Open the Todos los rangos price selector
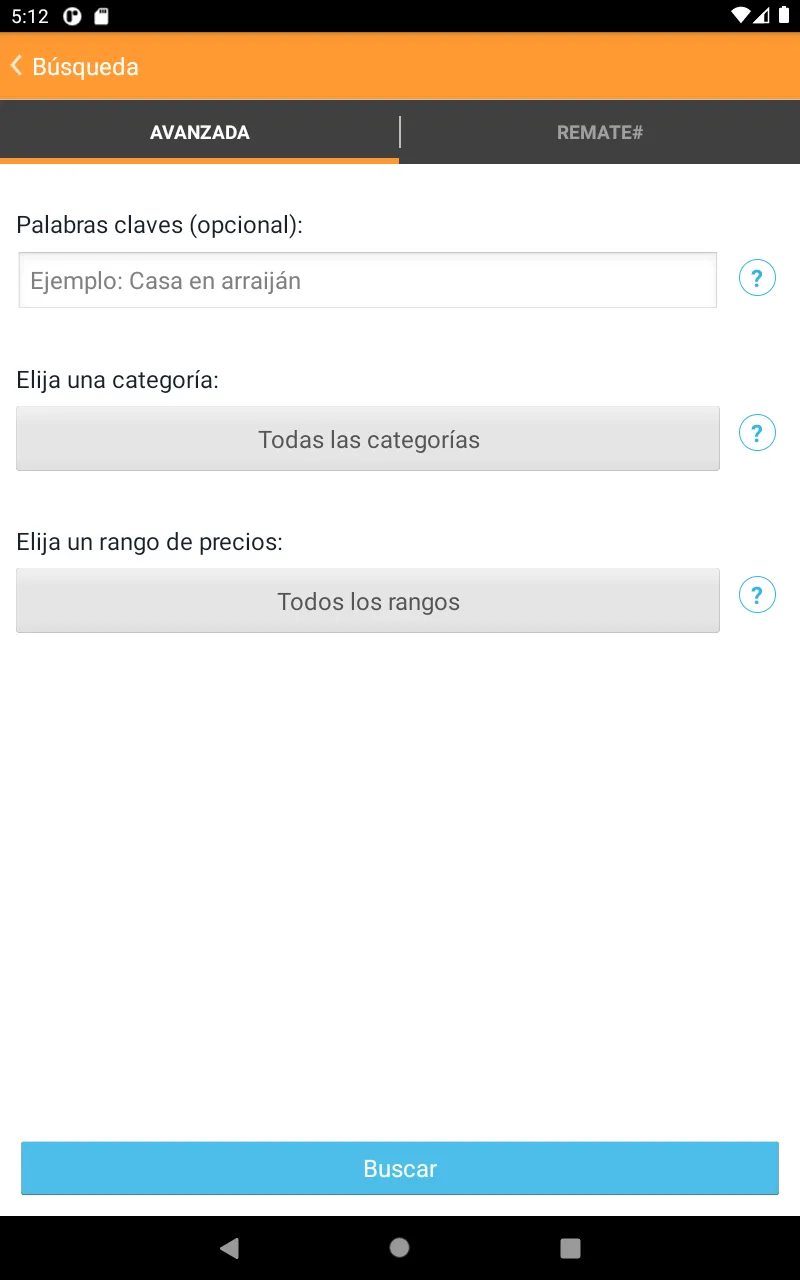Viewport: 800px width, 1280px height. 368,600
